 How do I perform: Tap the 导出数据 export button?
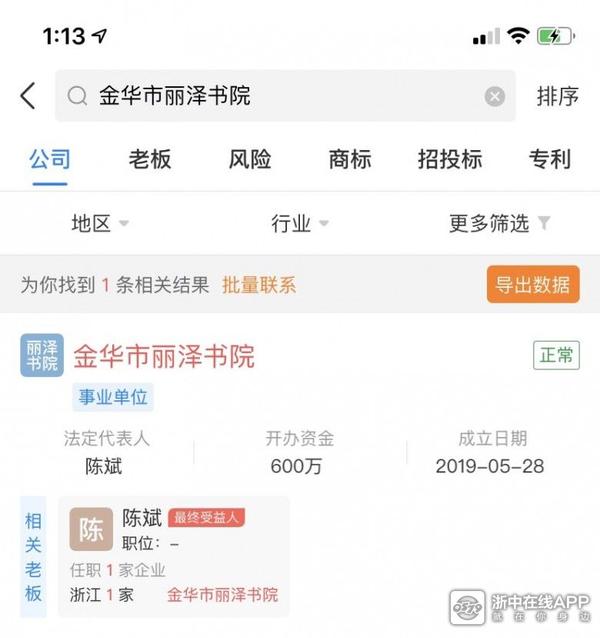click(x=533, y=284)
